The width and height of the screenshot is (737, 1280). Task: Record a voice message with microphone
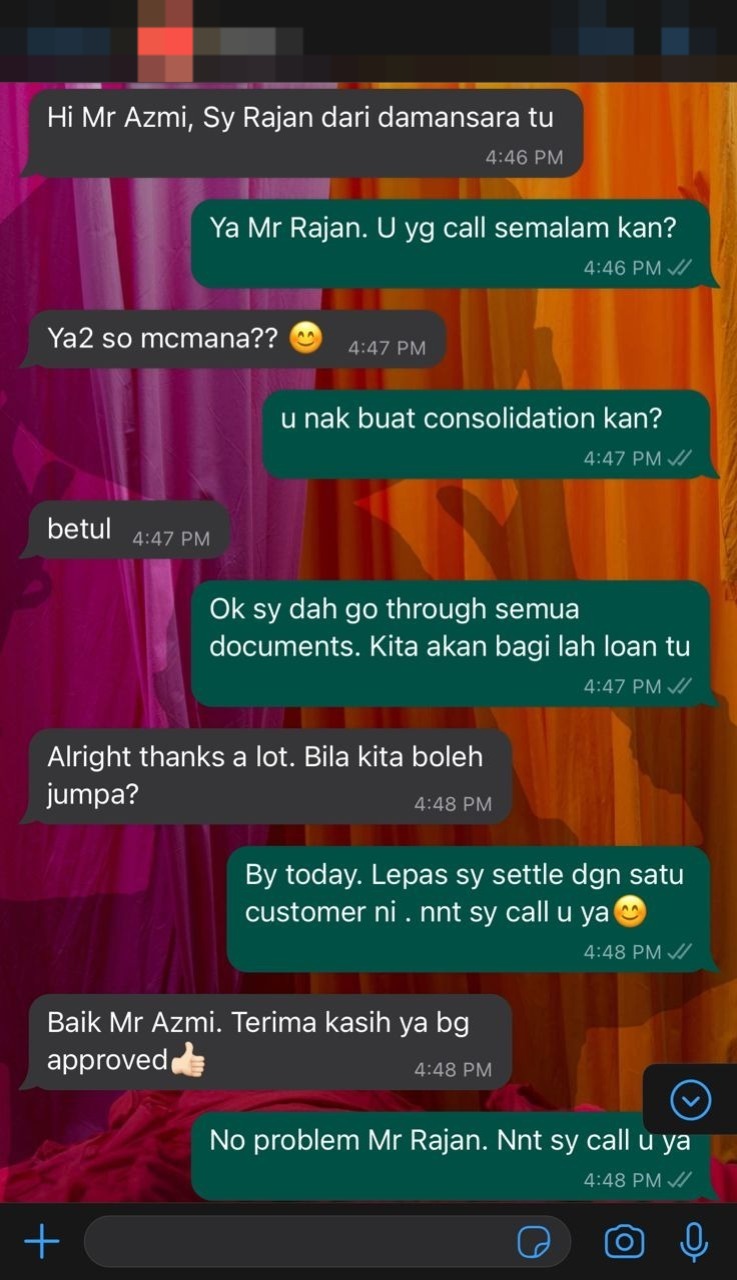[693, 1242]
